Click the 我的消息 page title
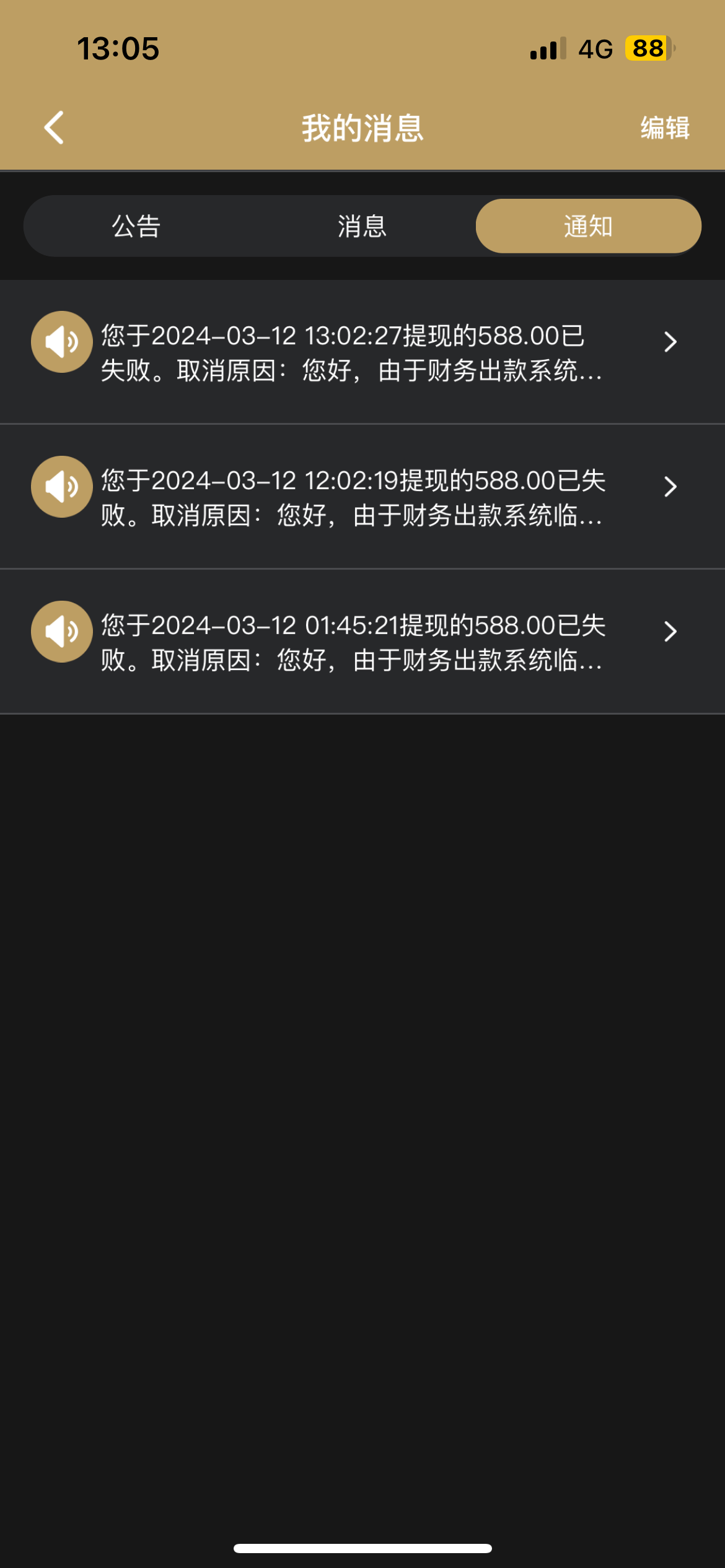 [x=361, y=128]
